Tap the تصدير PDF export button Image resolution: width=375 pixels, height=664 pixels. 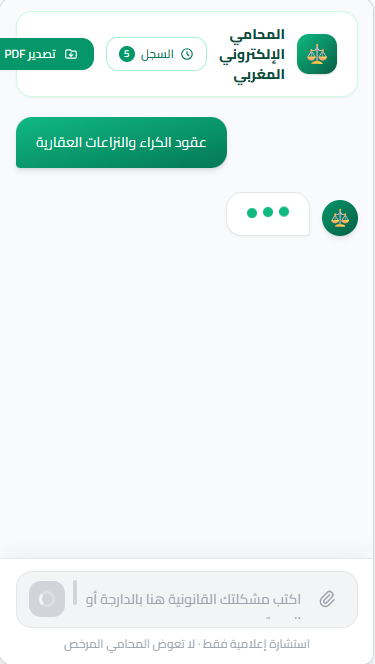pyautogui.click(x=46, y=54)
